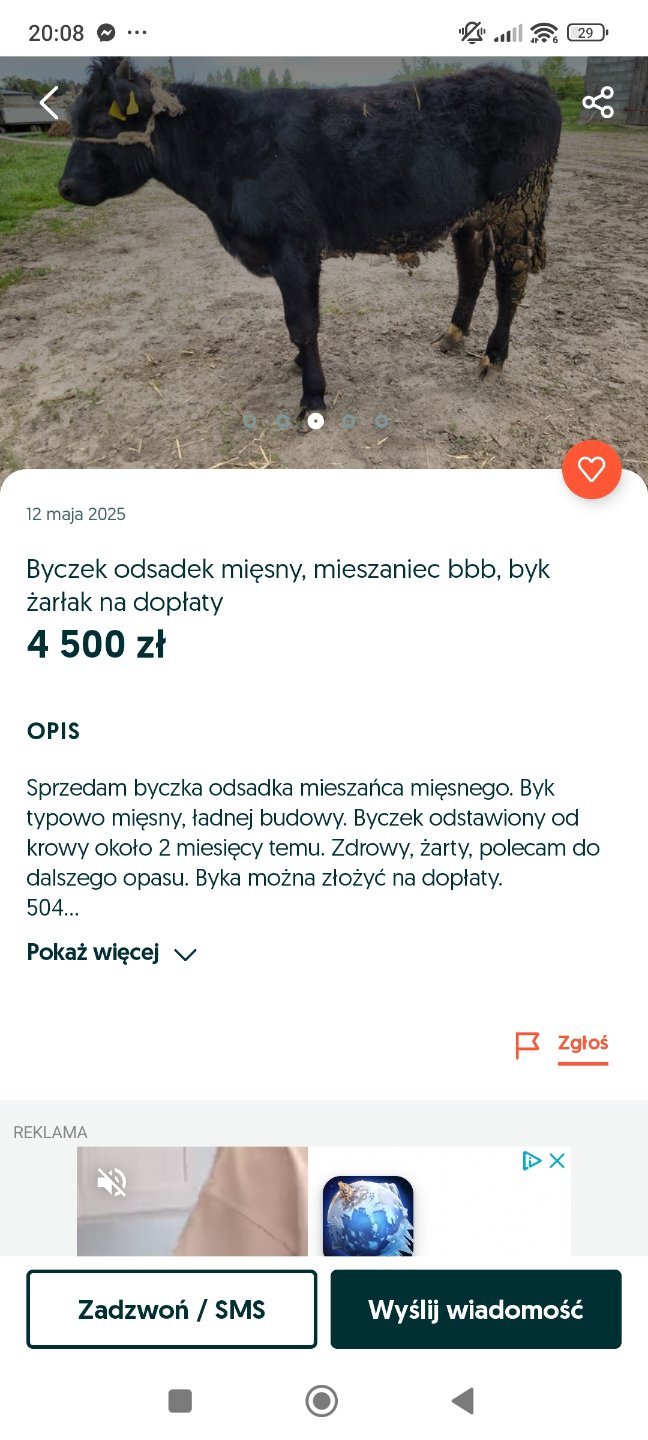
Task: Go back using the top-left arrow
Action: click(x=49, y=102)
